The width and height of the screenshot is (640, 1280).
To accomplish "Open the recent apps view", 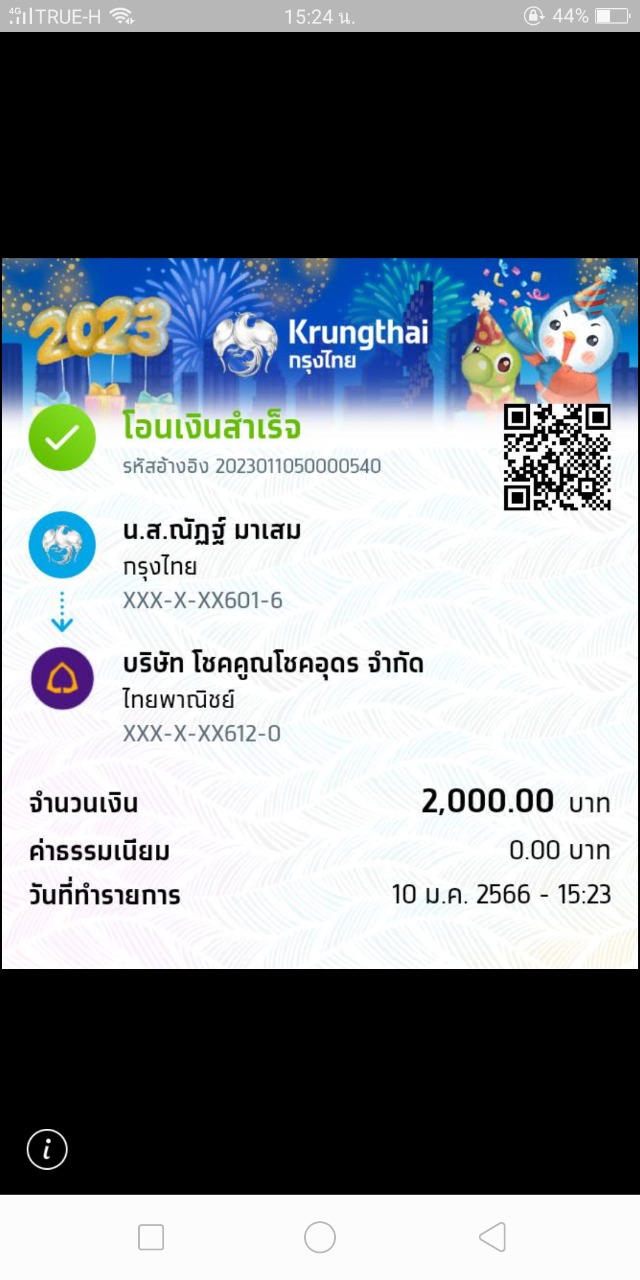I will [151, 1237].
